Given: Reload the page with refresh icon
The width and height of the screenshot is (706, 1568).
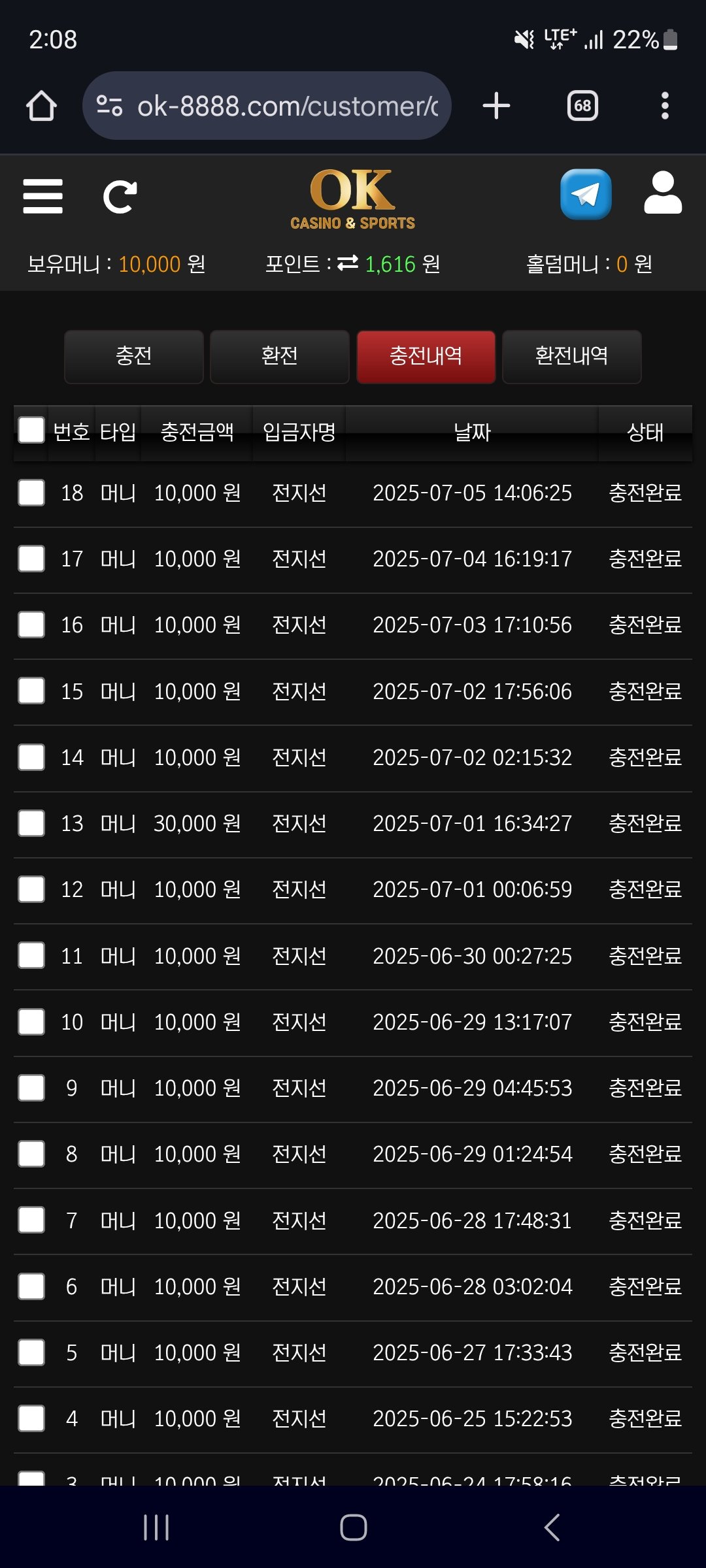Looking at the screenshot, I should [120, 197].
